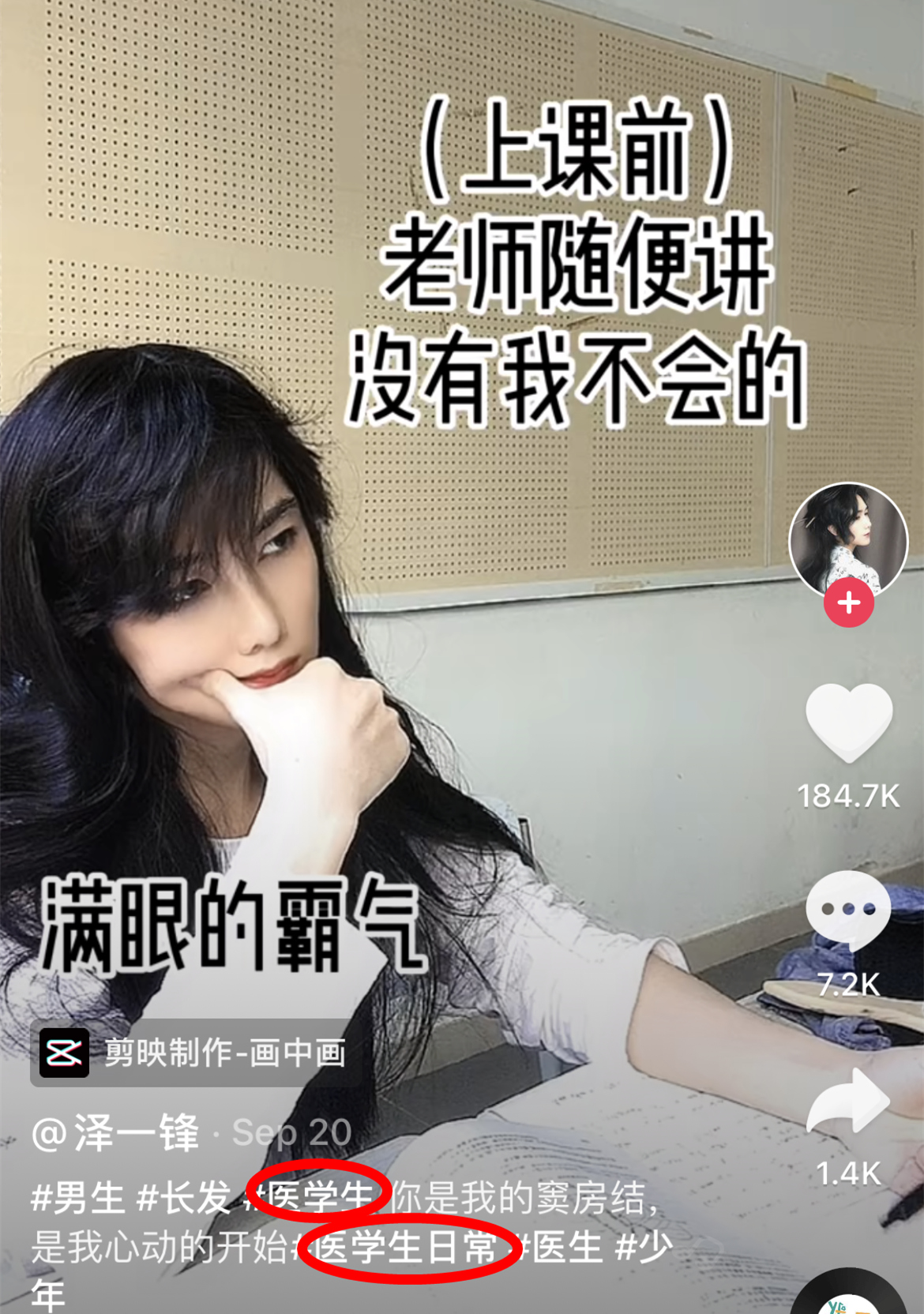This screenshot has height=1314, width=924.
Task: Like this video with the heart
Action: tap(848, 722)
